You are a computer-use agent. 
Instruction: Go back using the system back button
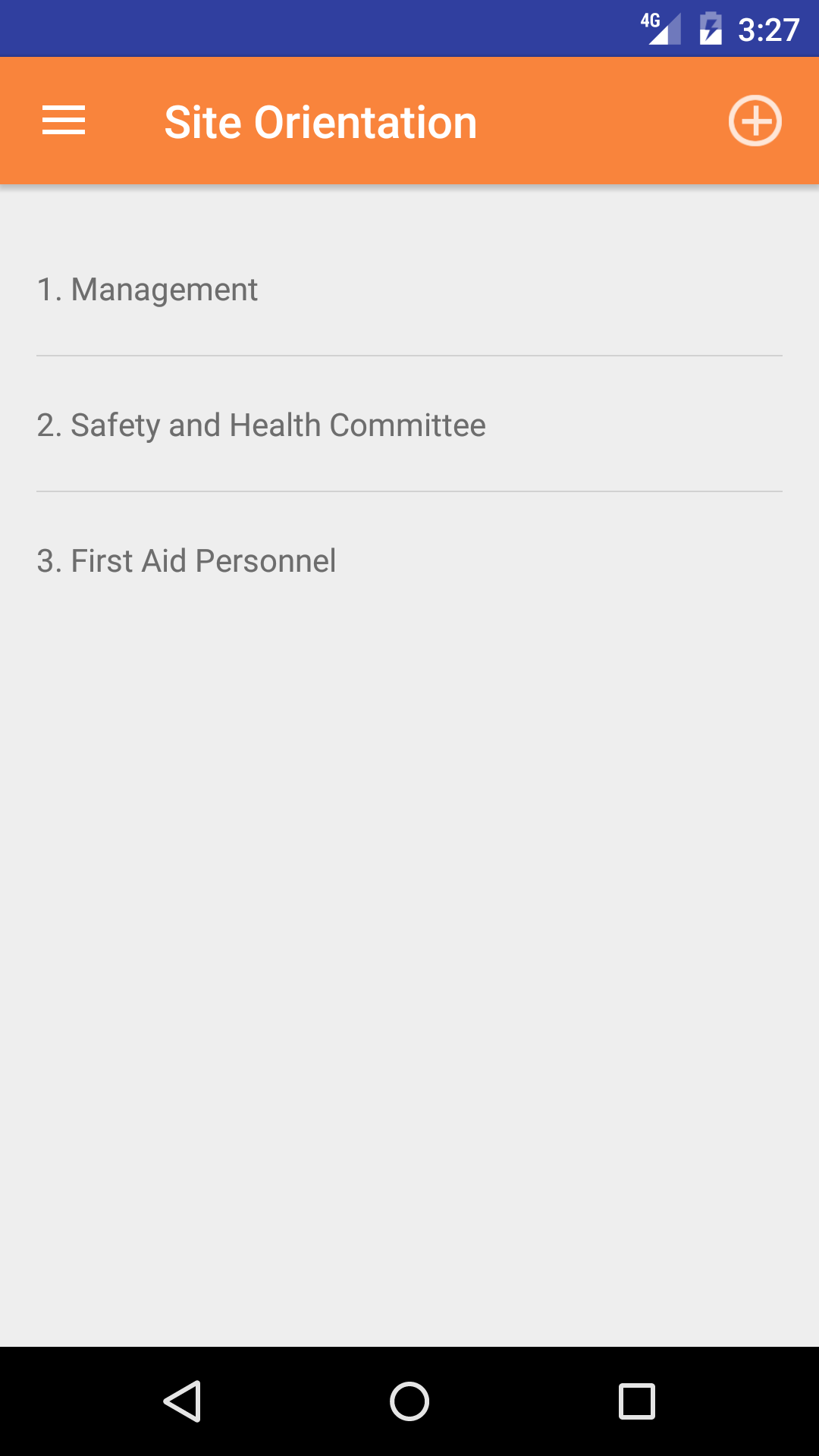pos(182,1401)
